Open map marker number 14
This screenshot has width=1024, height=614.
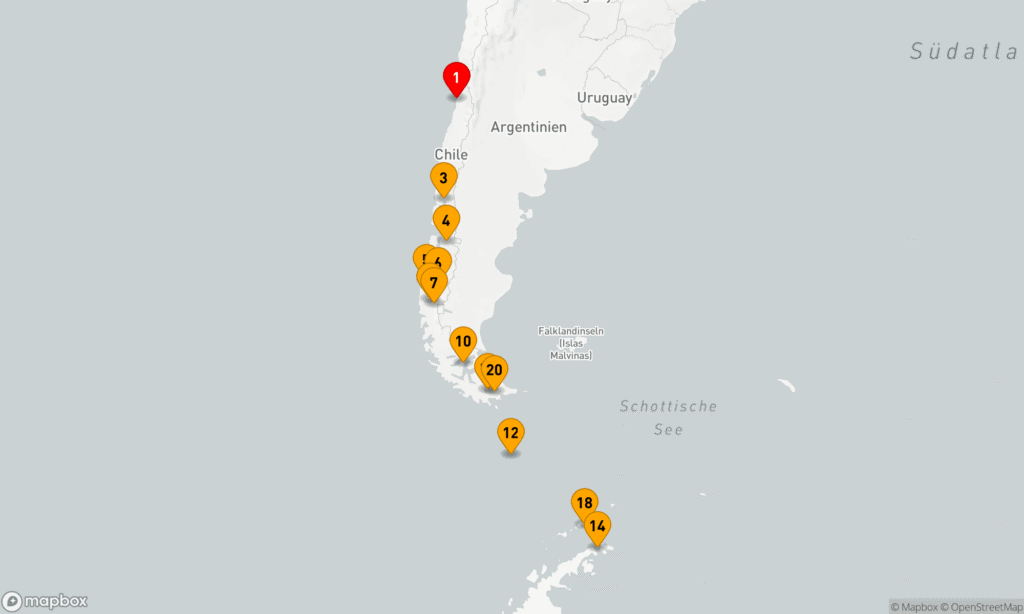click(x=598, y=526)
